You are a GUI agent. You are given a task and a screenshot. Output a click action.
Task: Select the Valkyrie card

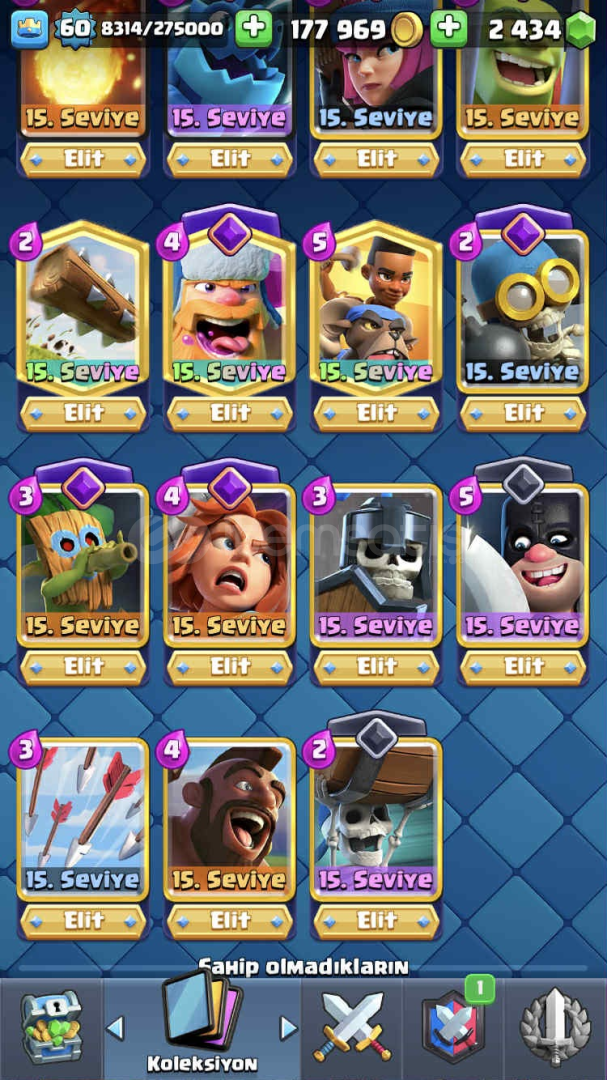pos(229,563)
